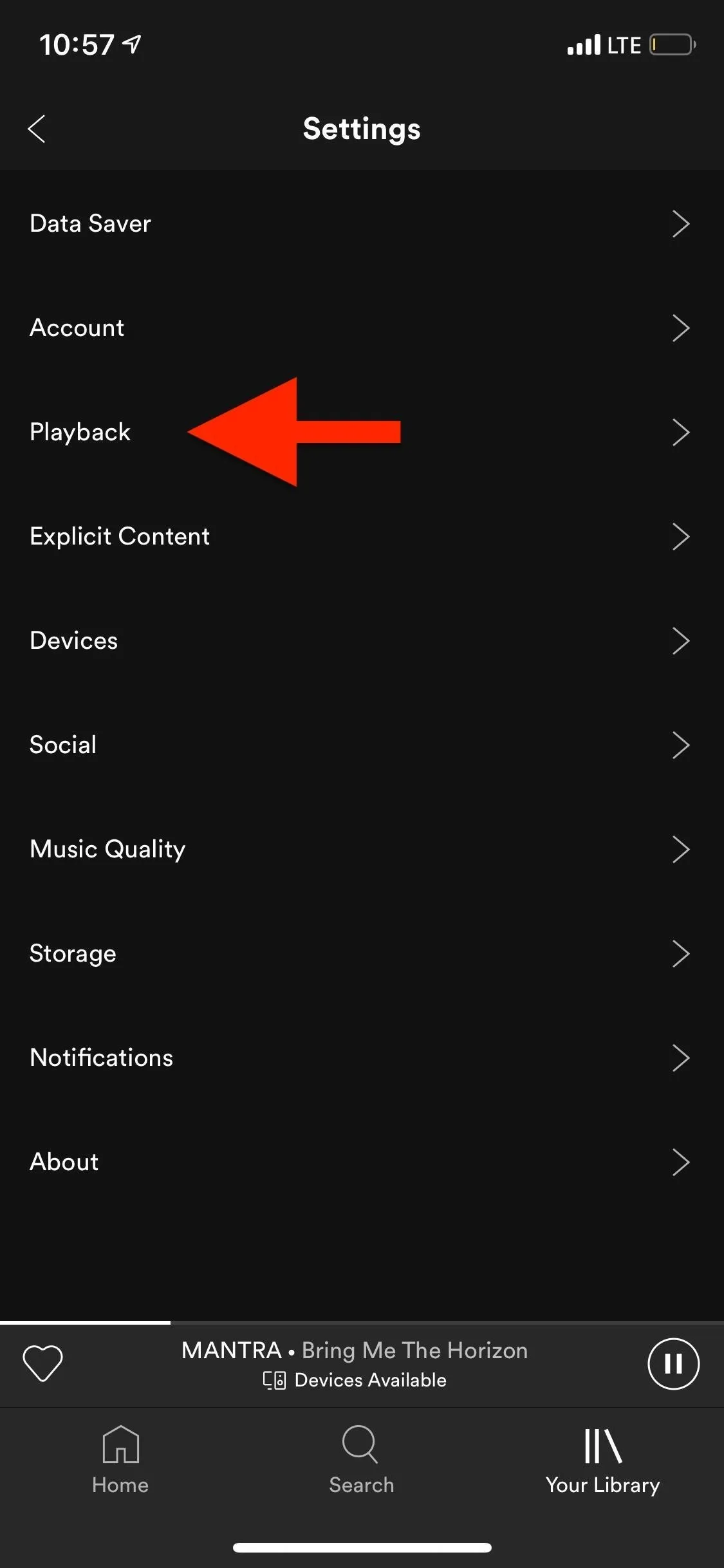This screenshot has height=1568, width=724.
Task: Pause the currently playing track
Action: (x=673, y=1363)
